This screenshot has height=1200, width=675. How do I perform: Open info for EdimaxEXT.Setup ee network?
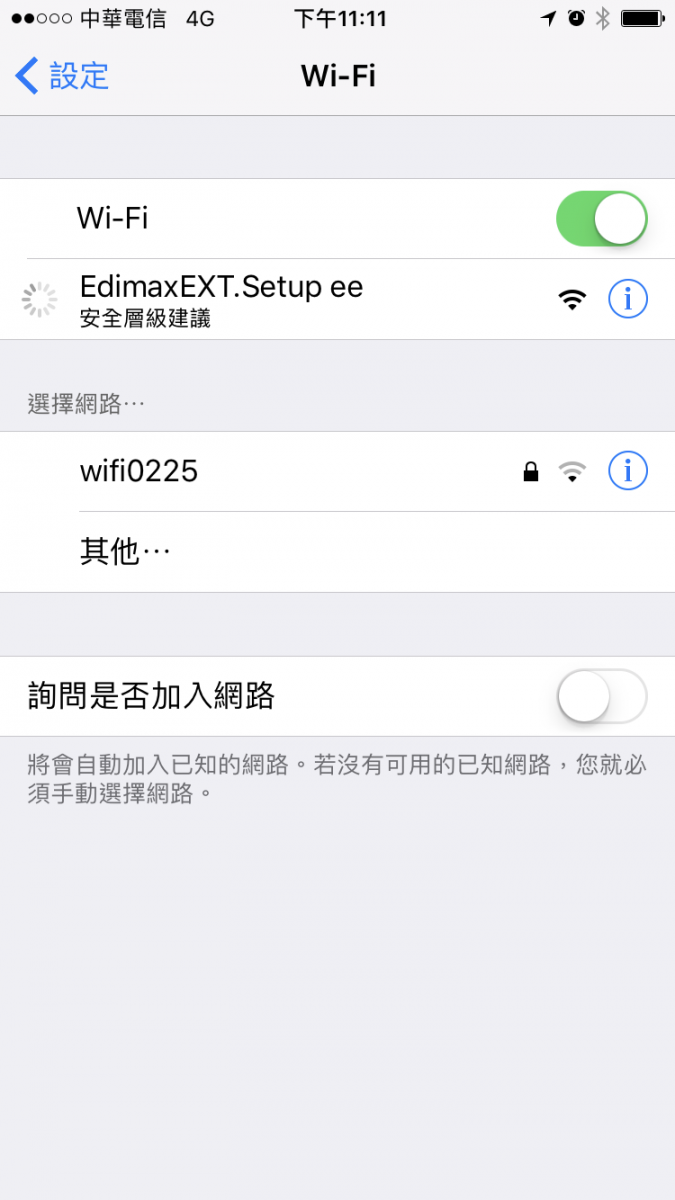[628, 298]
